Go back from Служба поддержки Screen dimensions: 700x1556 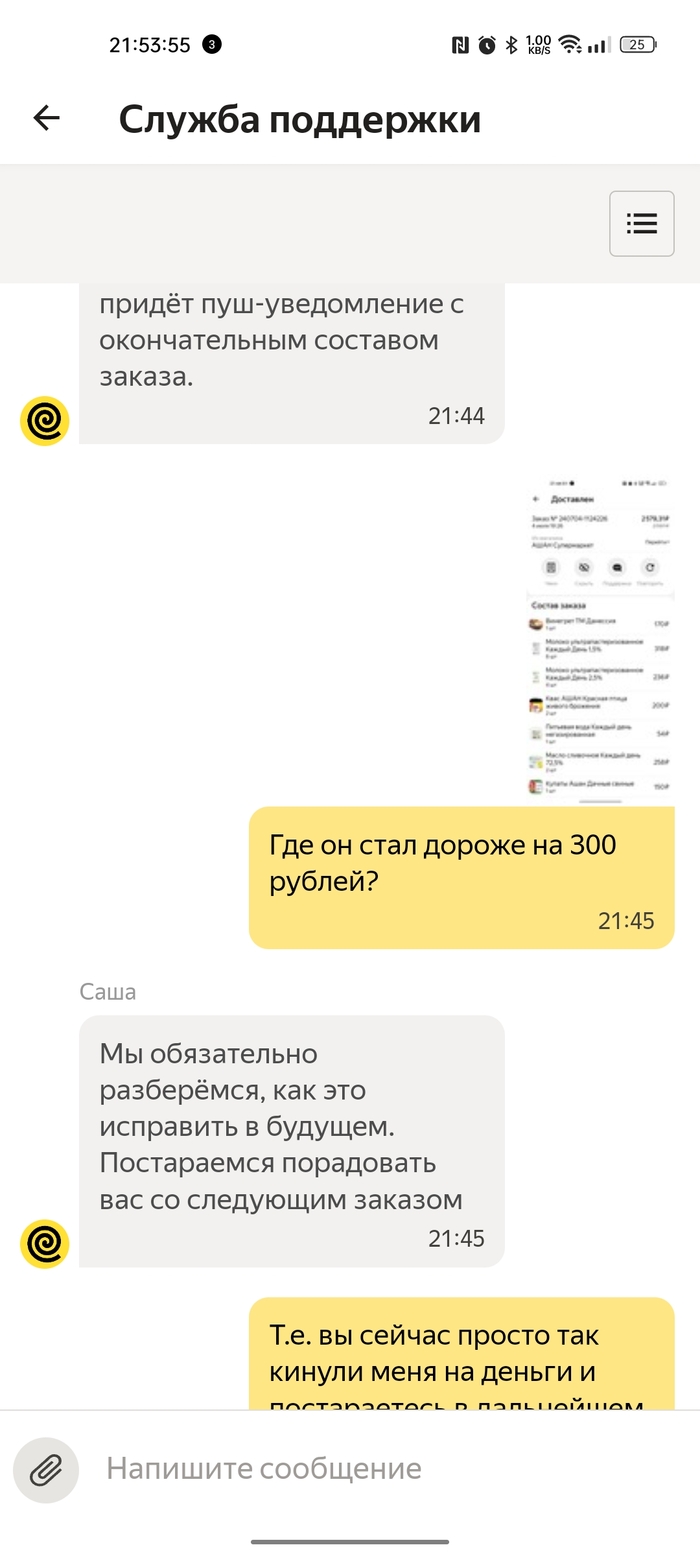(46, 119)
